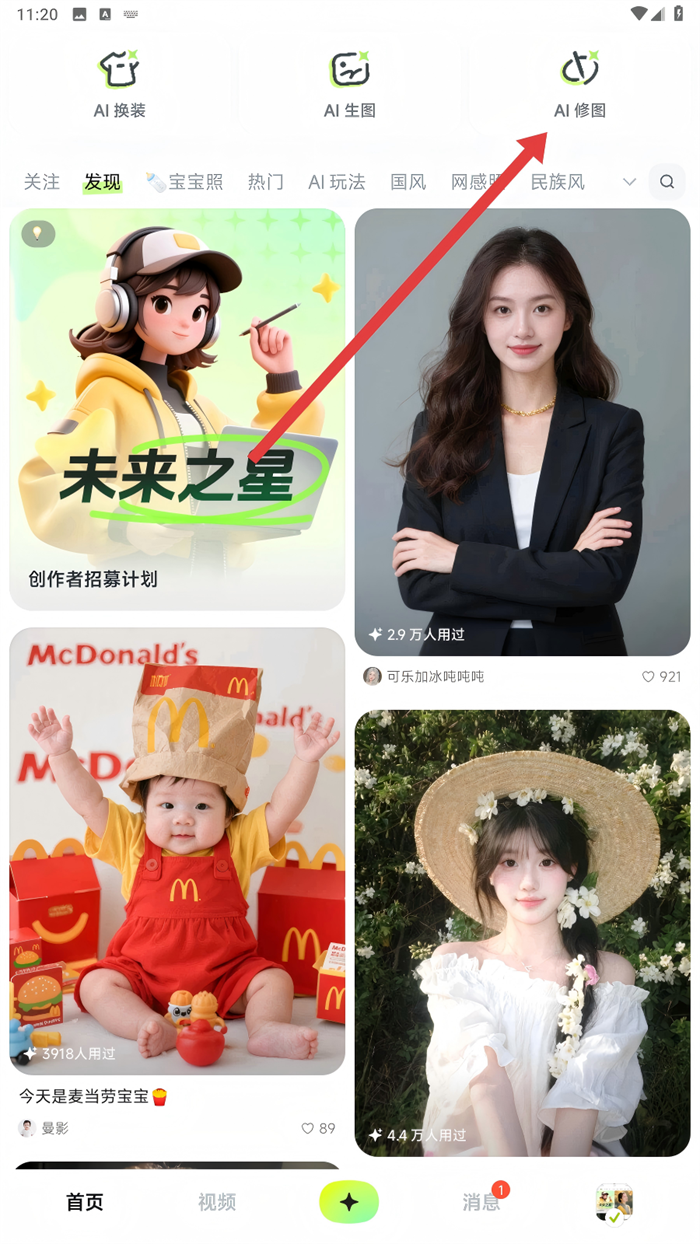This screenshot has height=1244, width=700.
Task: Tap the center green create button
Action: tap(349, 1202)
